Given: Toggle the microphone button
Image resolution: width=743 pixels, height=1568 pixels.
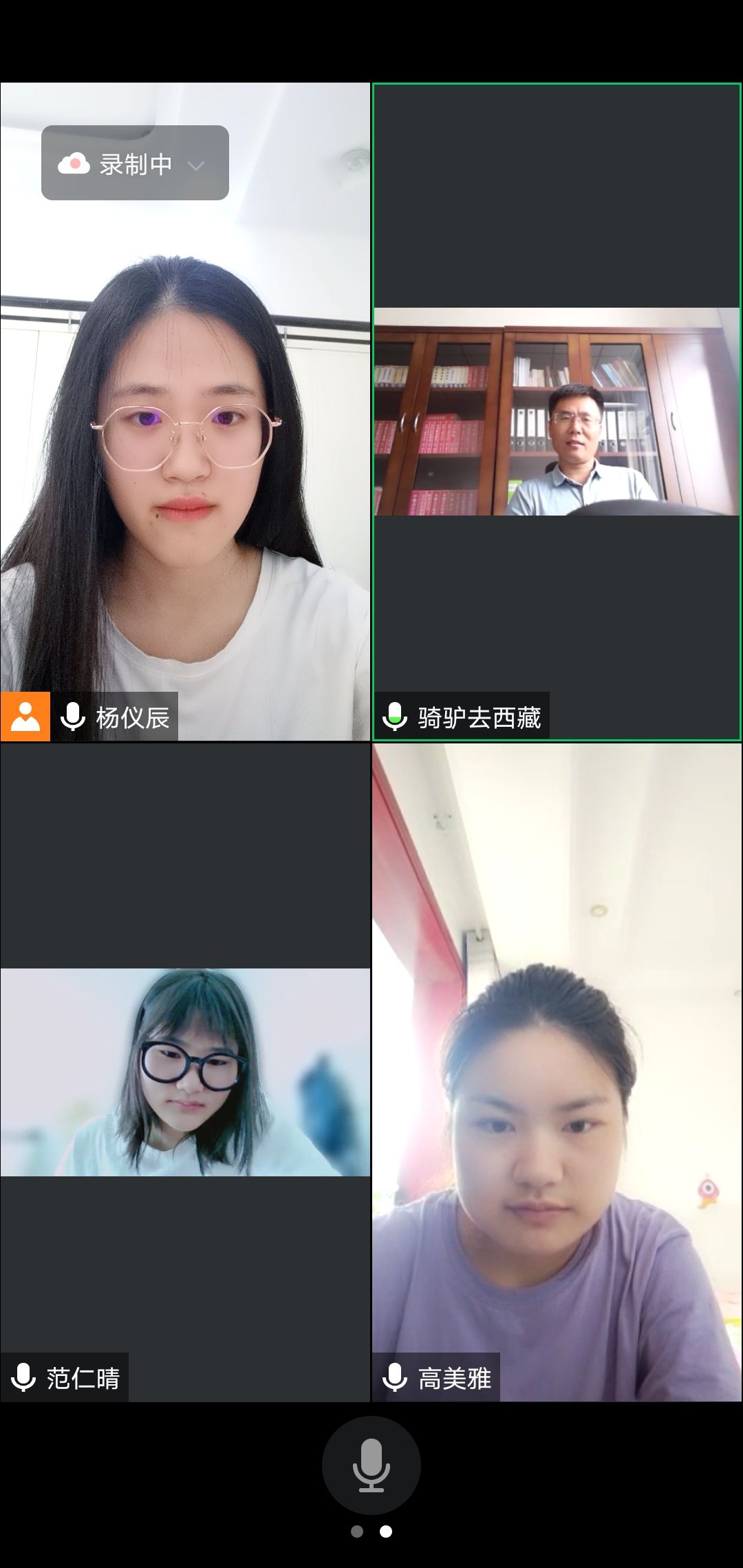Looking at the screenshot, I should pyautogui.click(x=371, y=1465).
